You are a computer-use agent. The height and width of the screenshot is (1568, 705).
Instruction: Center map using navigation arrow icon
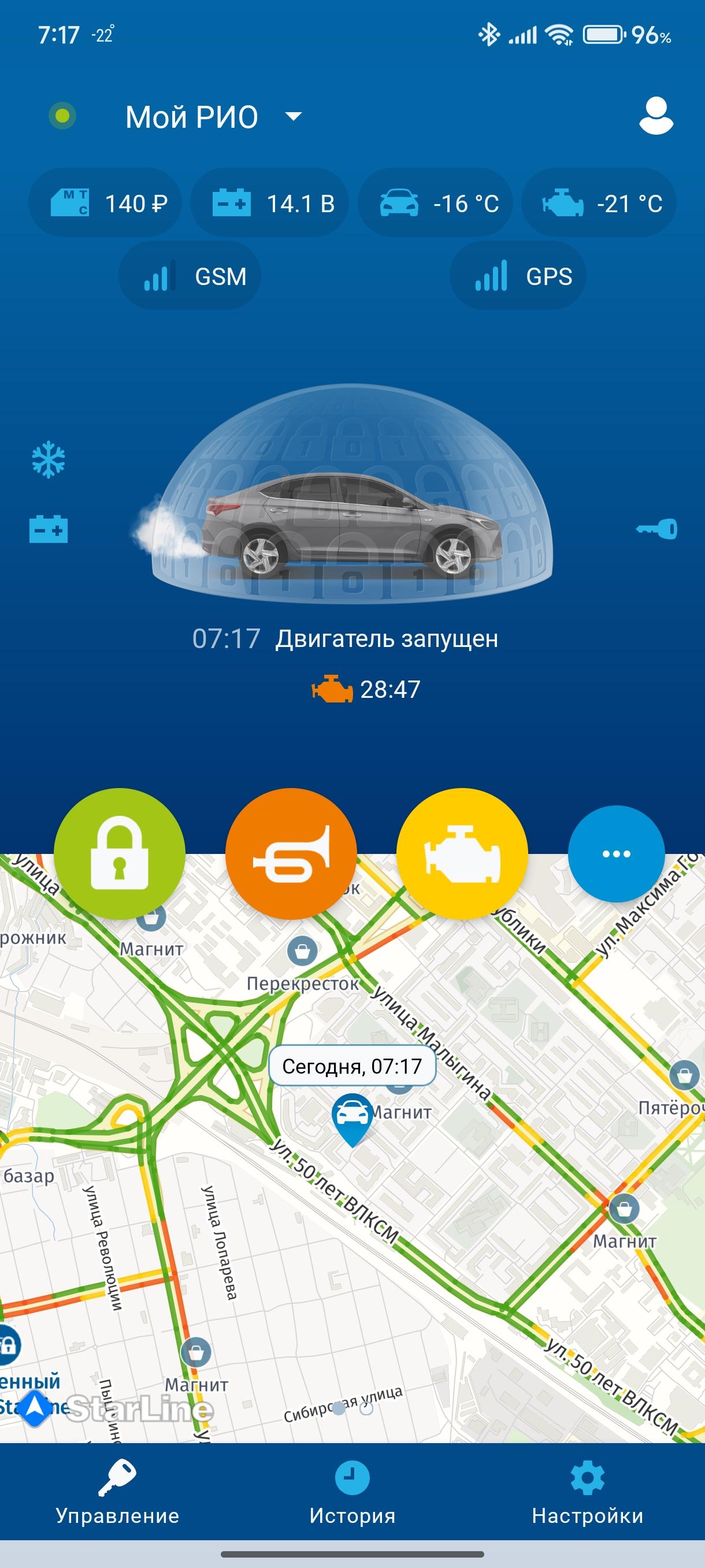(x=34, y=1407)
